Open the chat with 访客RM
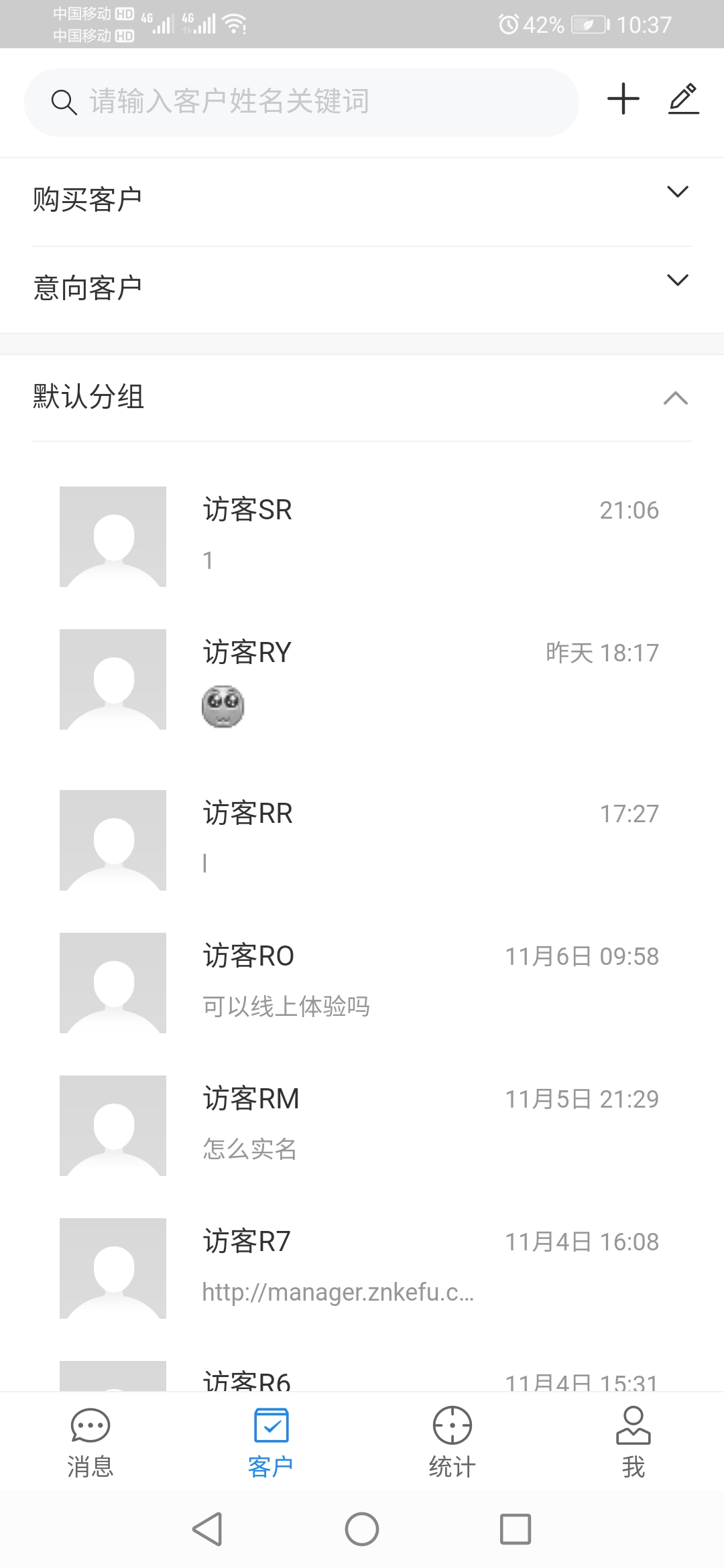The height and width of the screenshot is (1568, 724). [x=362, y=1126]
